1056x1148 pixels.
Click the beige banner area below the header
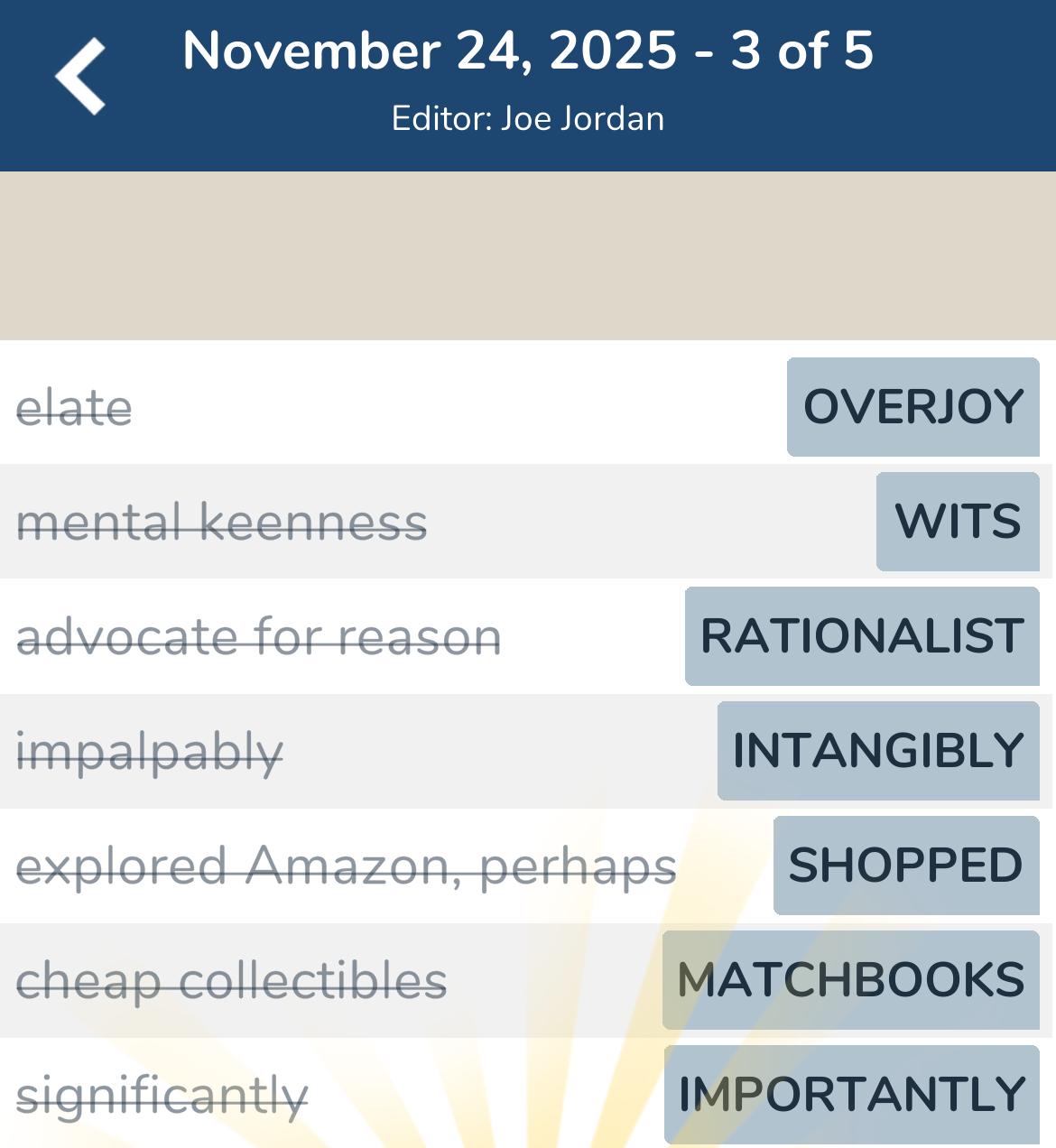tap(528, 255)
